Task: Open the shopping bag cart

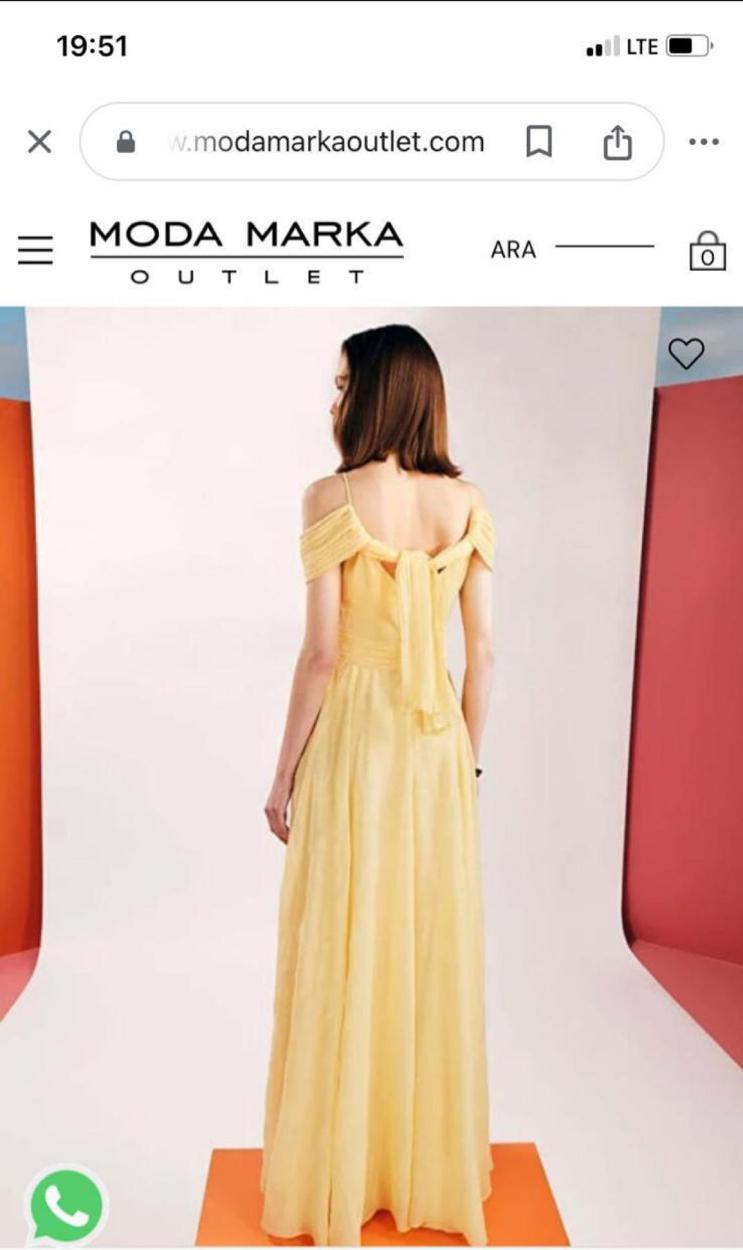Action: tap(707, 250)
